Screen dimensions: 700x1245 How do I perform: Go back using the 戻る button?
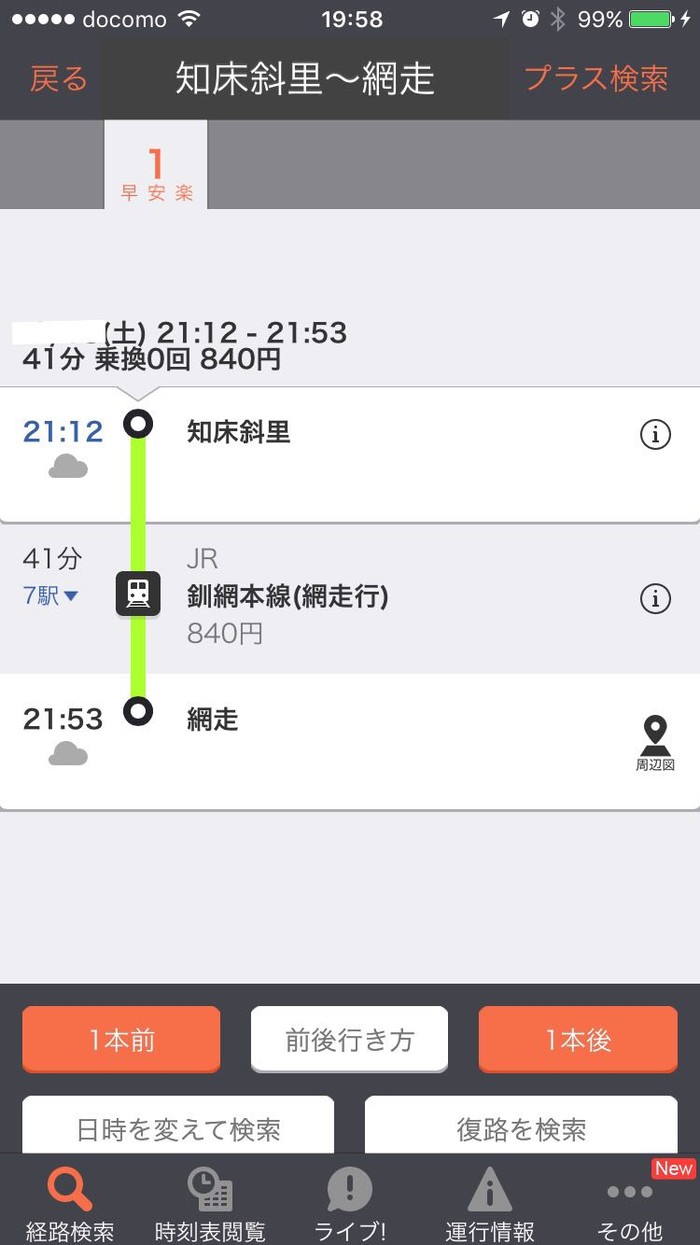coord(58,79)
